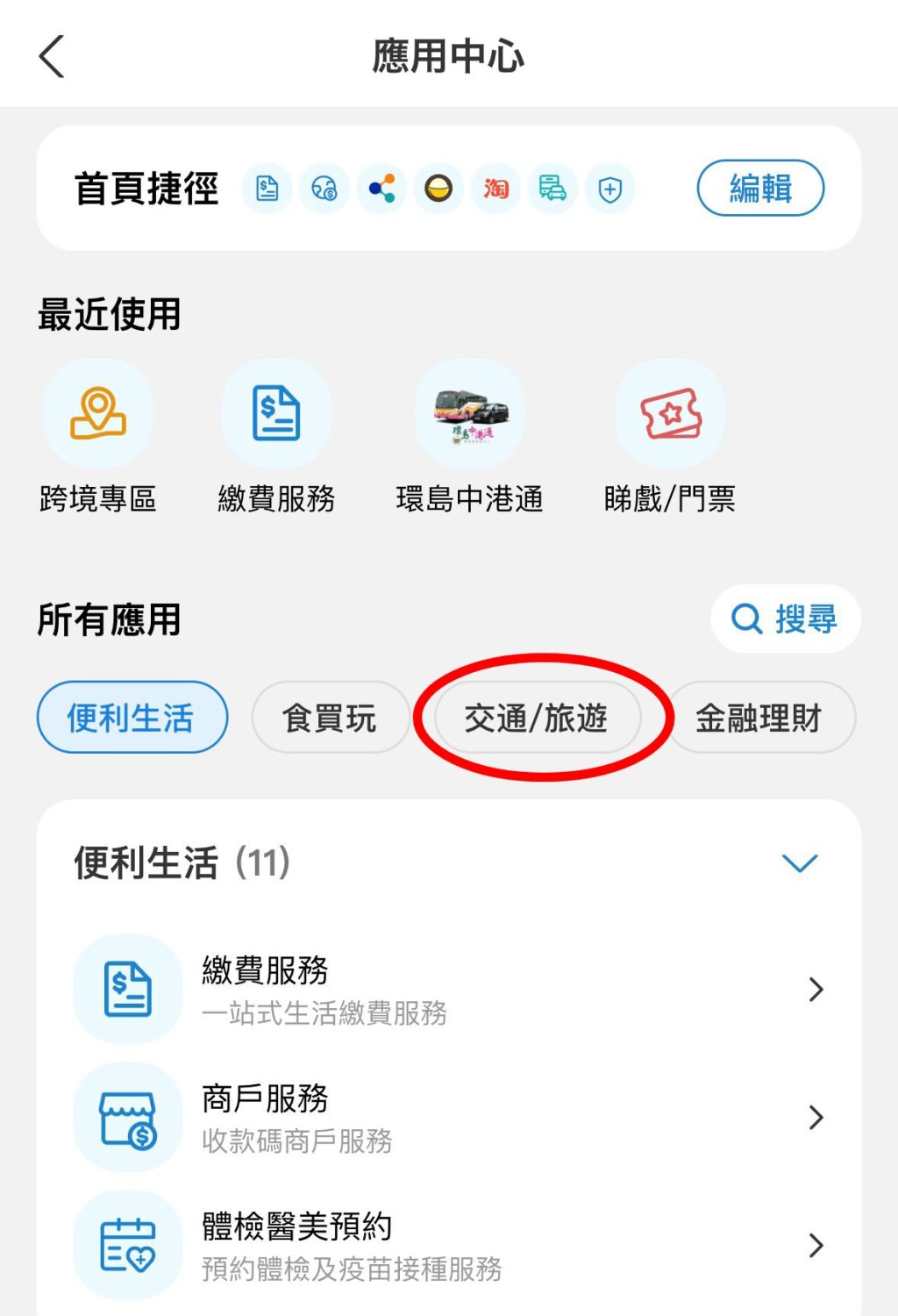Open 跨境專區 from recently used
This screenshot has width=898, height=1316.
pyautogui.click(x=98, y=436)
